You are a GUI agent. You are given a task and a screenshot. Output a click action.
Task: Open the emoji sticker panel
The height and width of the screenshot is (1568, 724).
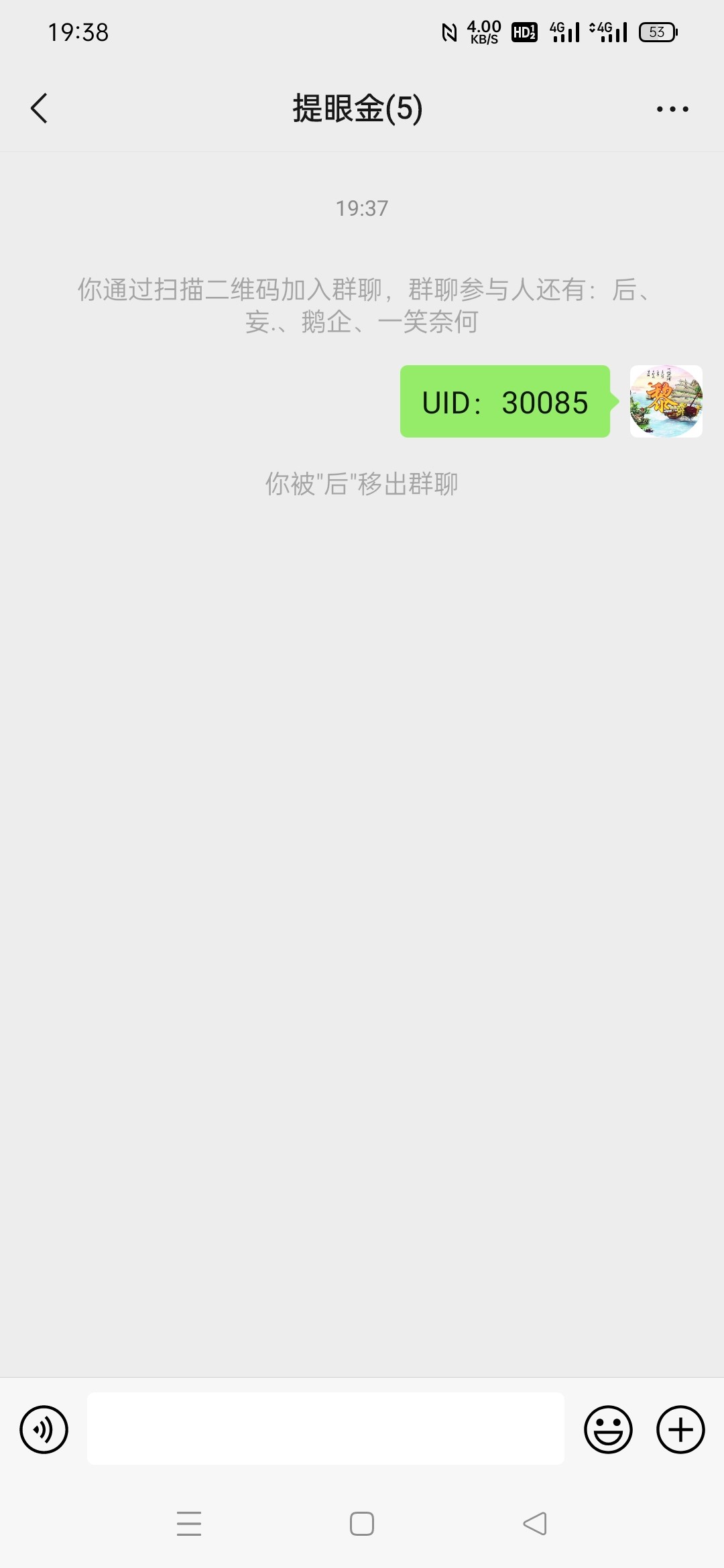click(x=608, y=1429)
